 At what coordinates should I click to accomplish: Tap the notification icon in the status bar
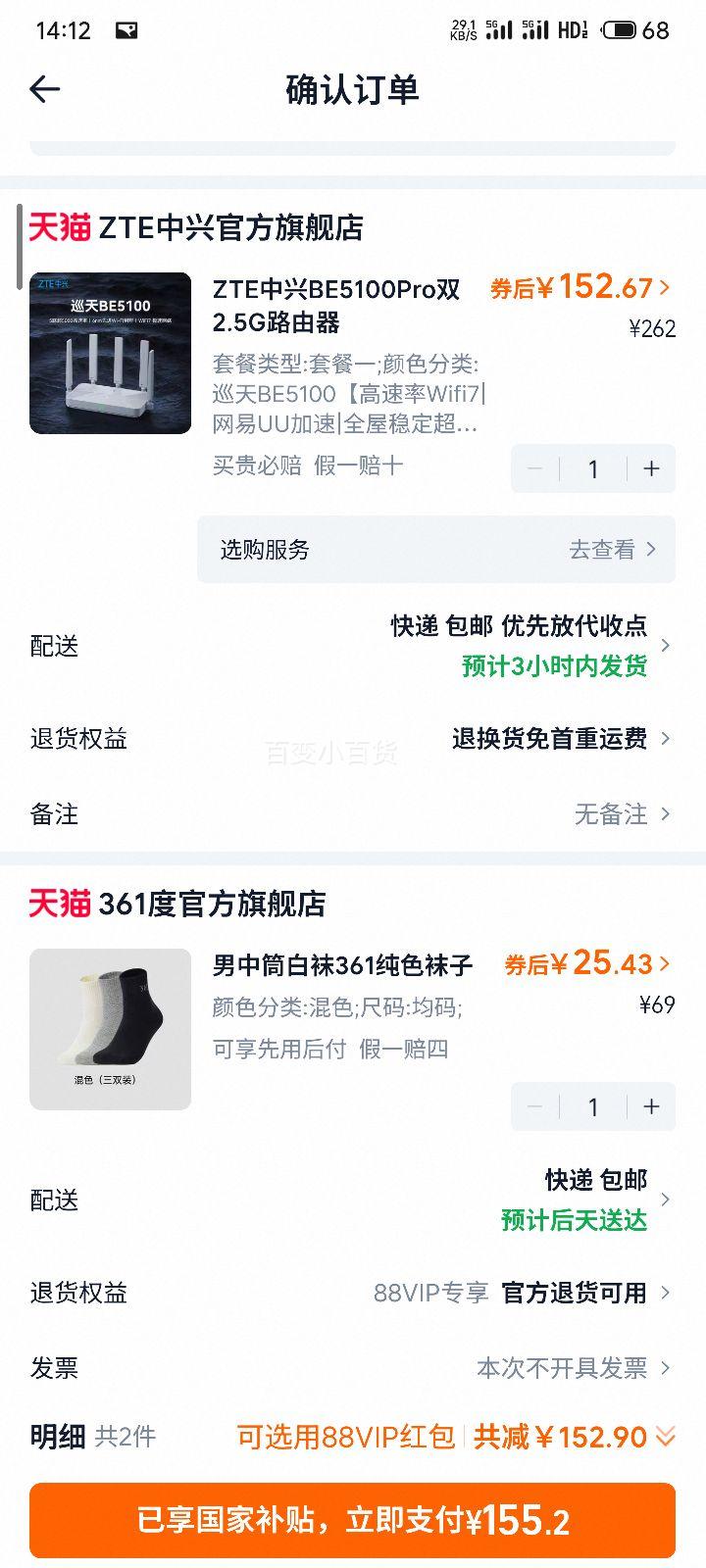coord(128,30)
